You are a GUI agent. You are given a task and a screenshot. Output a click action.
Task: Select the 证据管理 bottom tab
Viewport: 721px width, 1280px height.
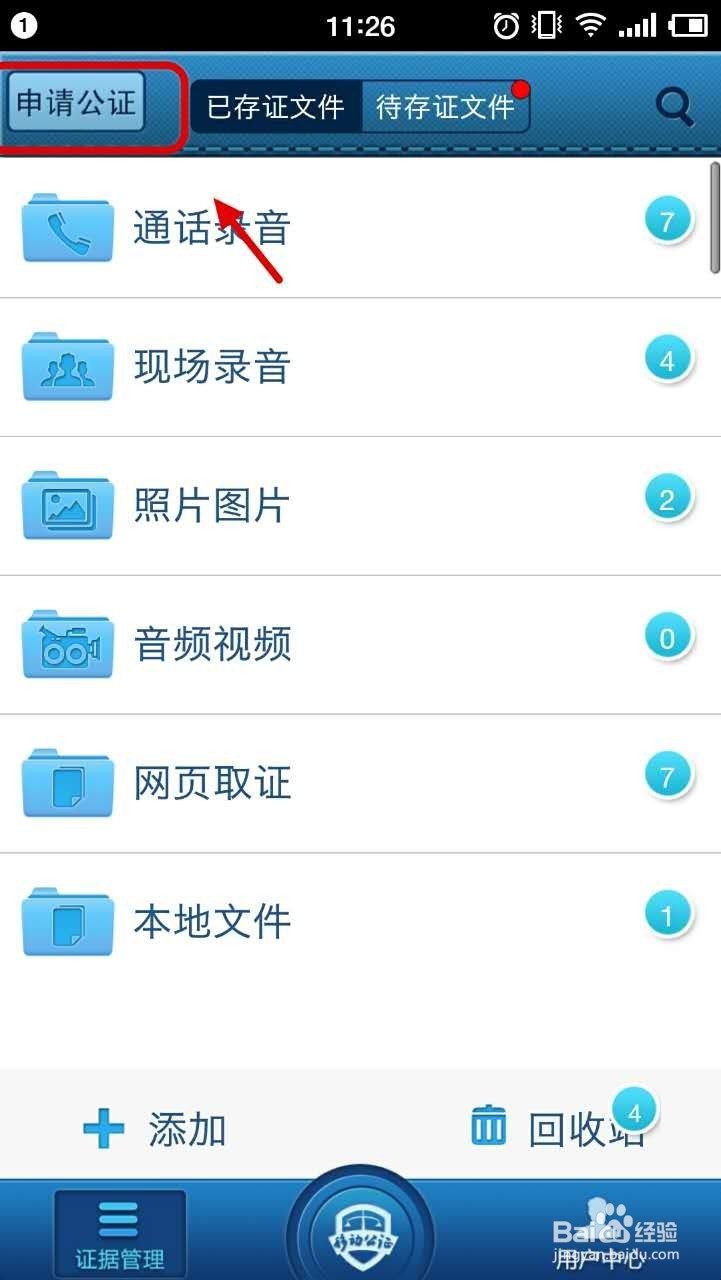tap(120, 1234)
